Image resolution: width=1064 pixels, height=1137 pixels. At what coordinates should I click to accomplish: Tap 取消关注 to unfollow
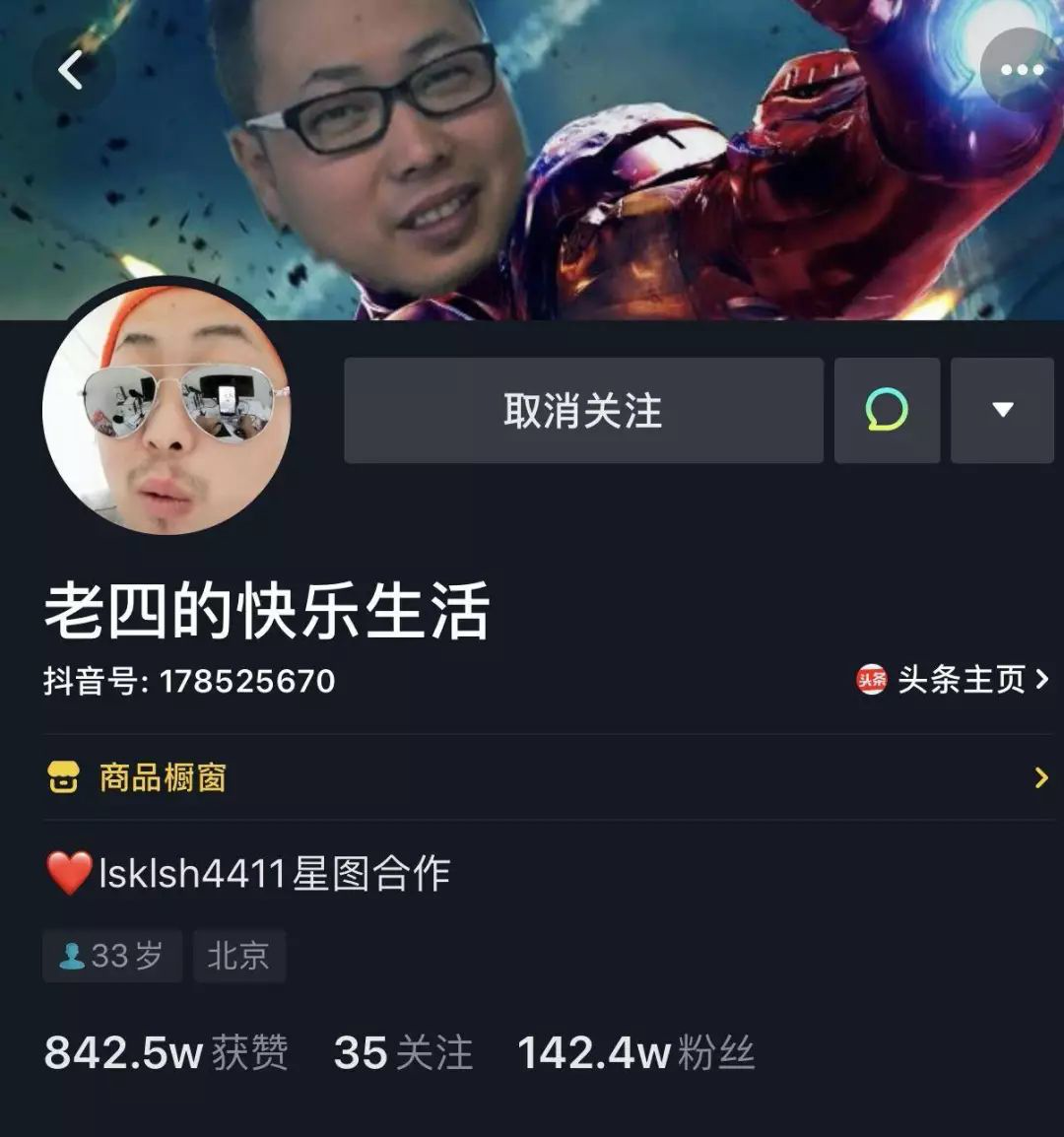pyautogui.click(x=583, y=410)
